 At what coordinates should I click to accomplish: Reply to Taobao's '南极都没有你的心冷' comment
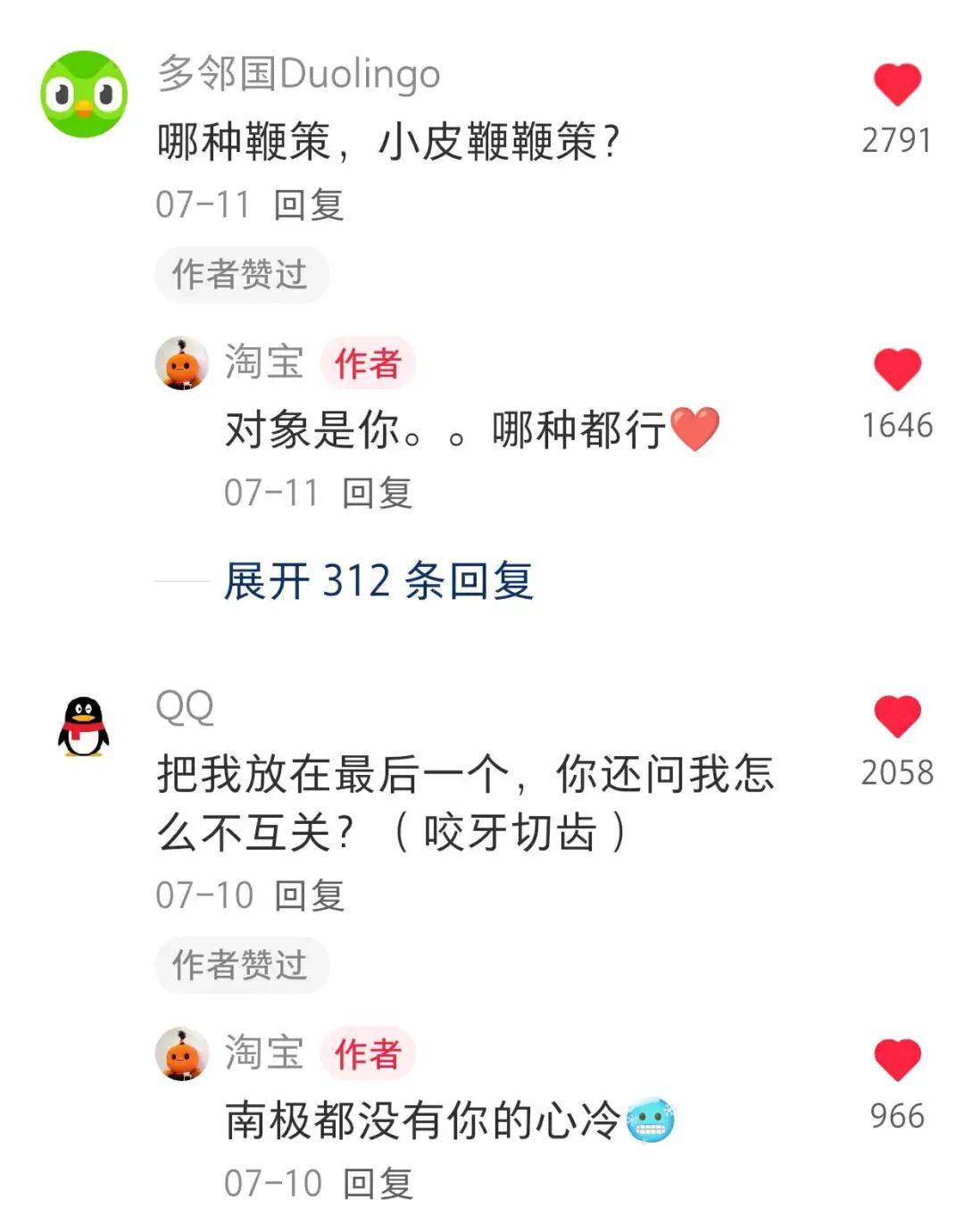coord(378,1184)
